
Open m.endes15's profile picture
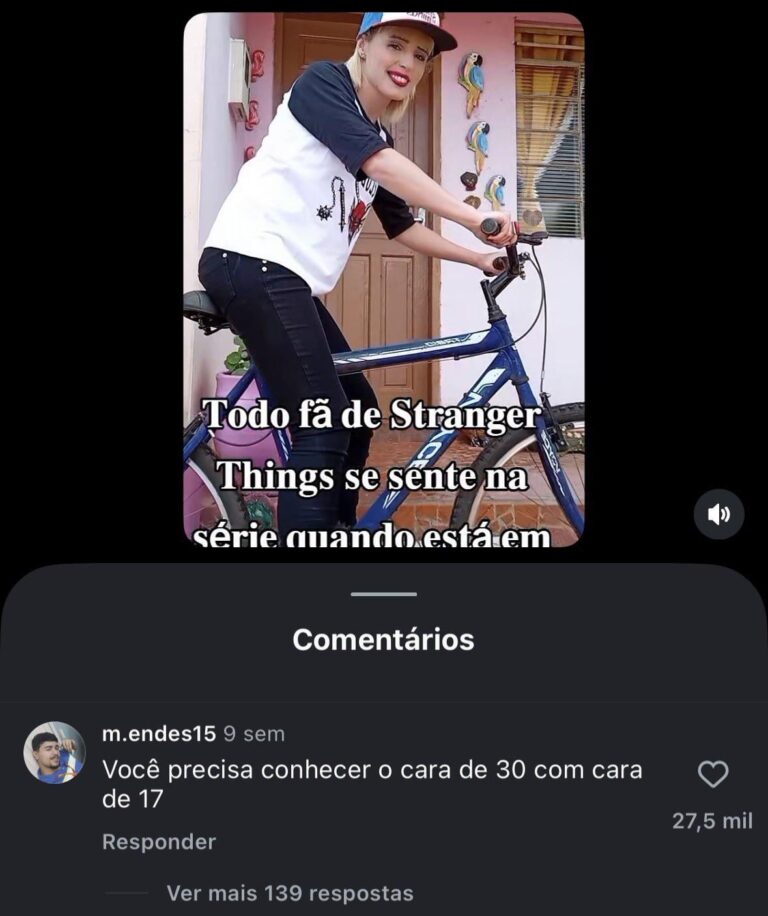tap(55, 752)
